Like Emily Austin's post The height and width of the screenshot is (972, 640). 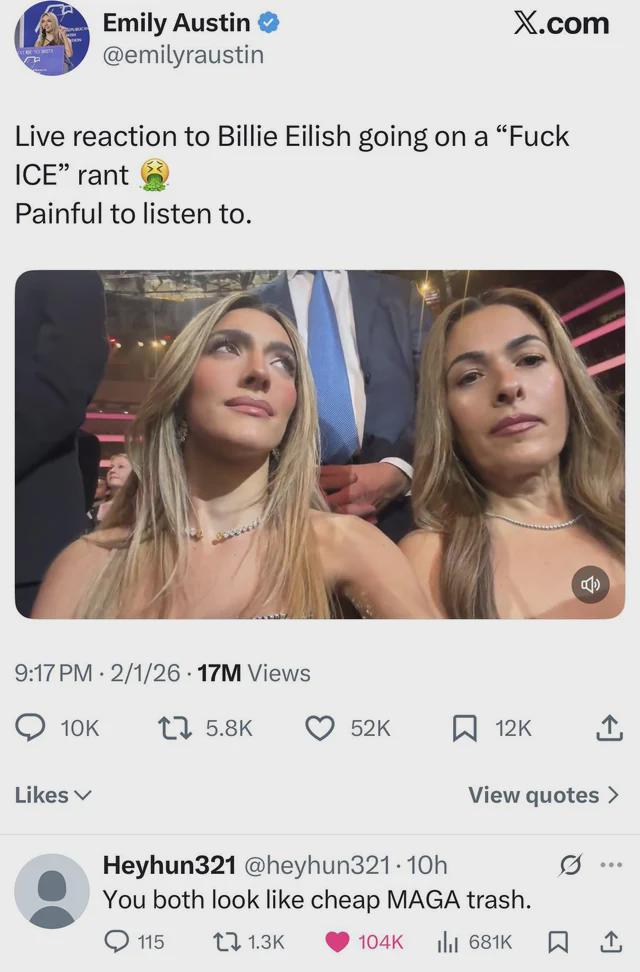click(x=320, y=729)
